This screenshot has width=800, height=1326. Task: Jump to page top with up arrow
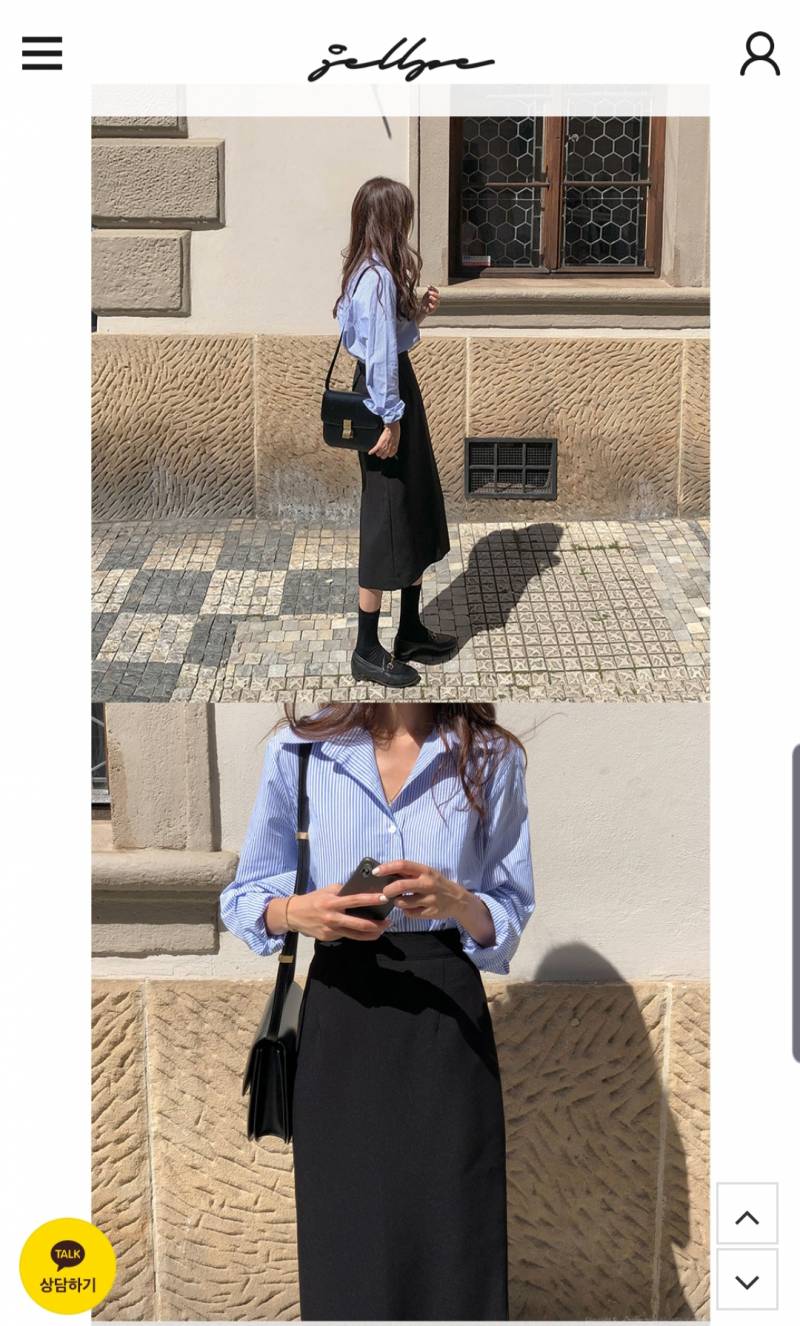[747, 1215]
